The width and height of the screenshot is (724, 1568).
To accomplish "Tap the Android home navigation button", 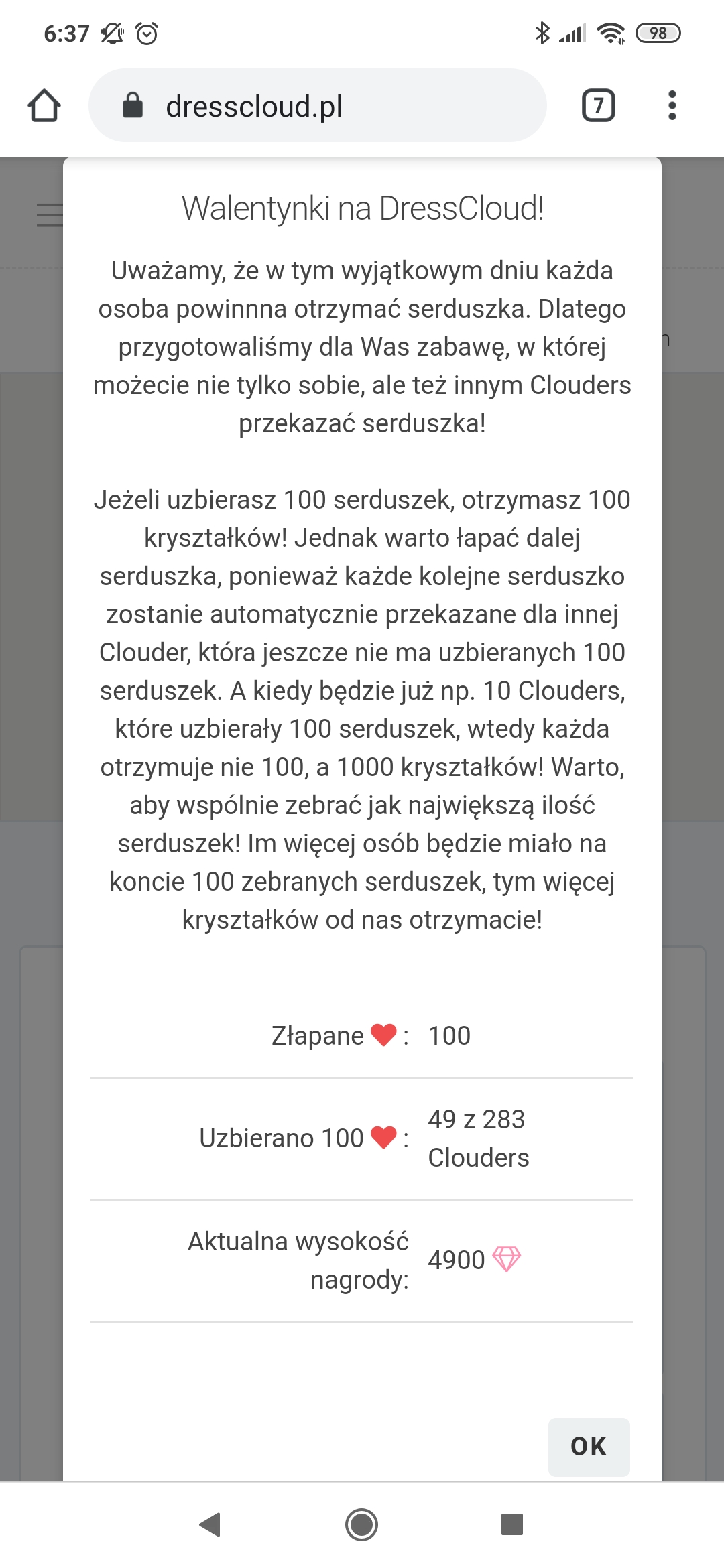I will click(x=362, y=1524).
